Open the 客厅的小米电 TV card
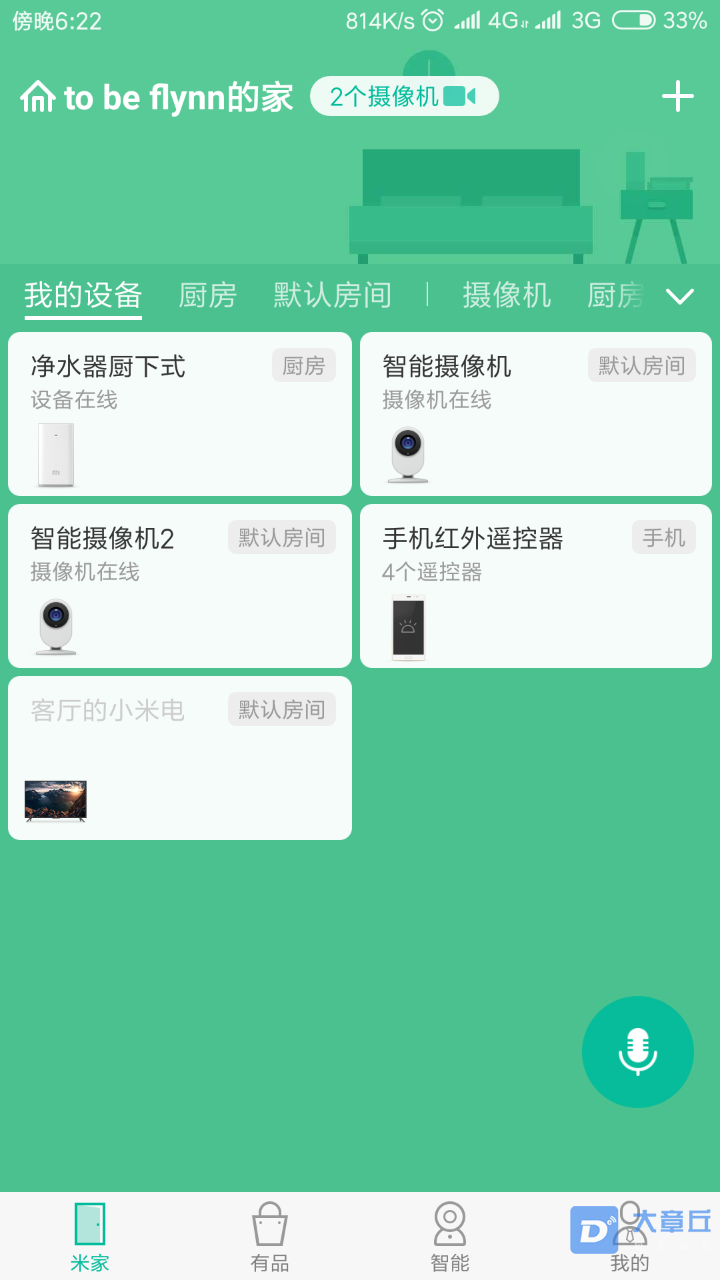The height and width of the screenshot is (1280, 720). pyautogui.click(x=180, y=758)
